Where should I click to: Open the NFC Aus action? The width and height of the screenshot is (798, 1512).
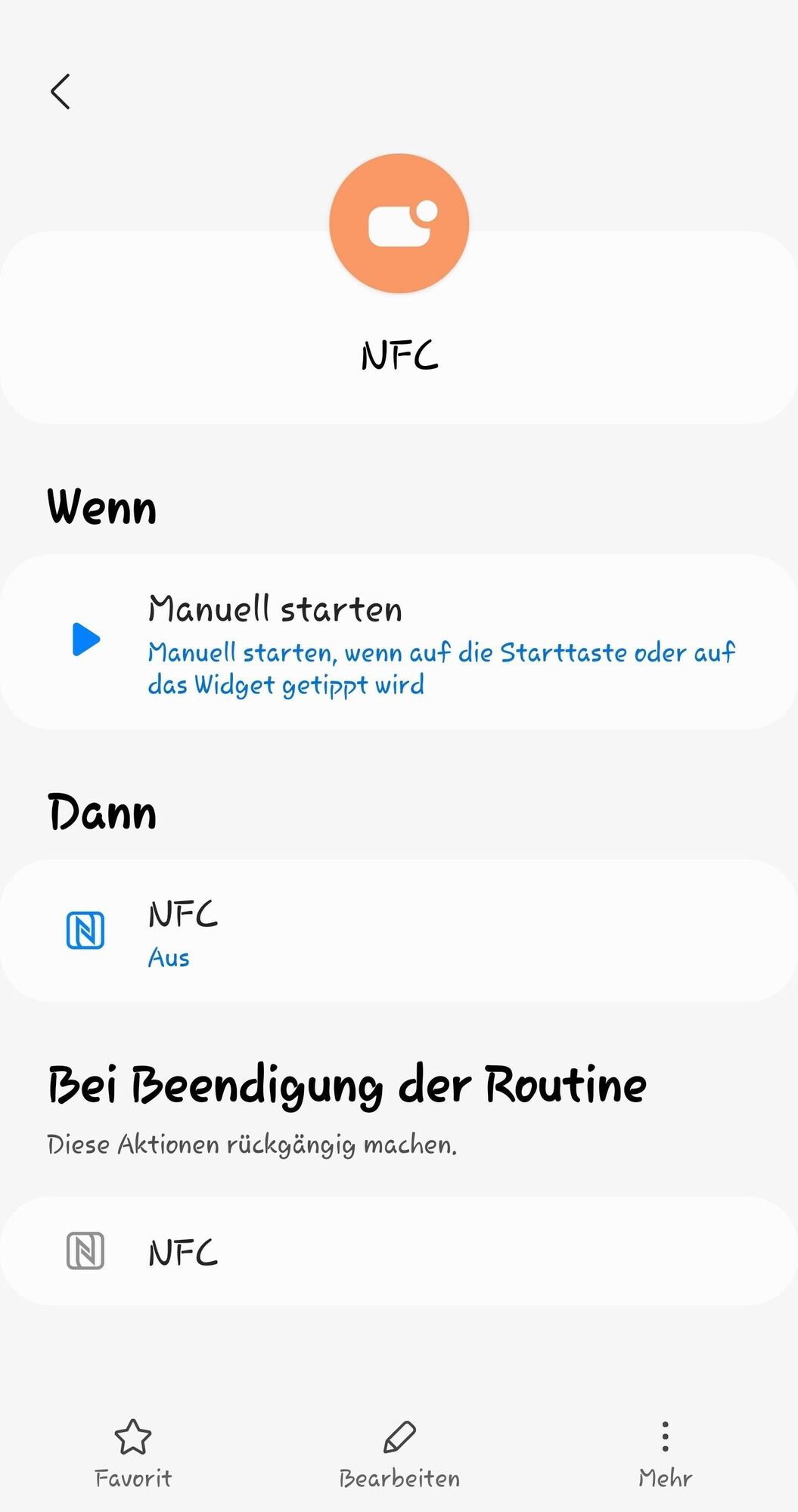point(399,931)
